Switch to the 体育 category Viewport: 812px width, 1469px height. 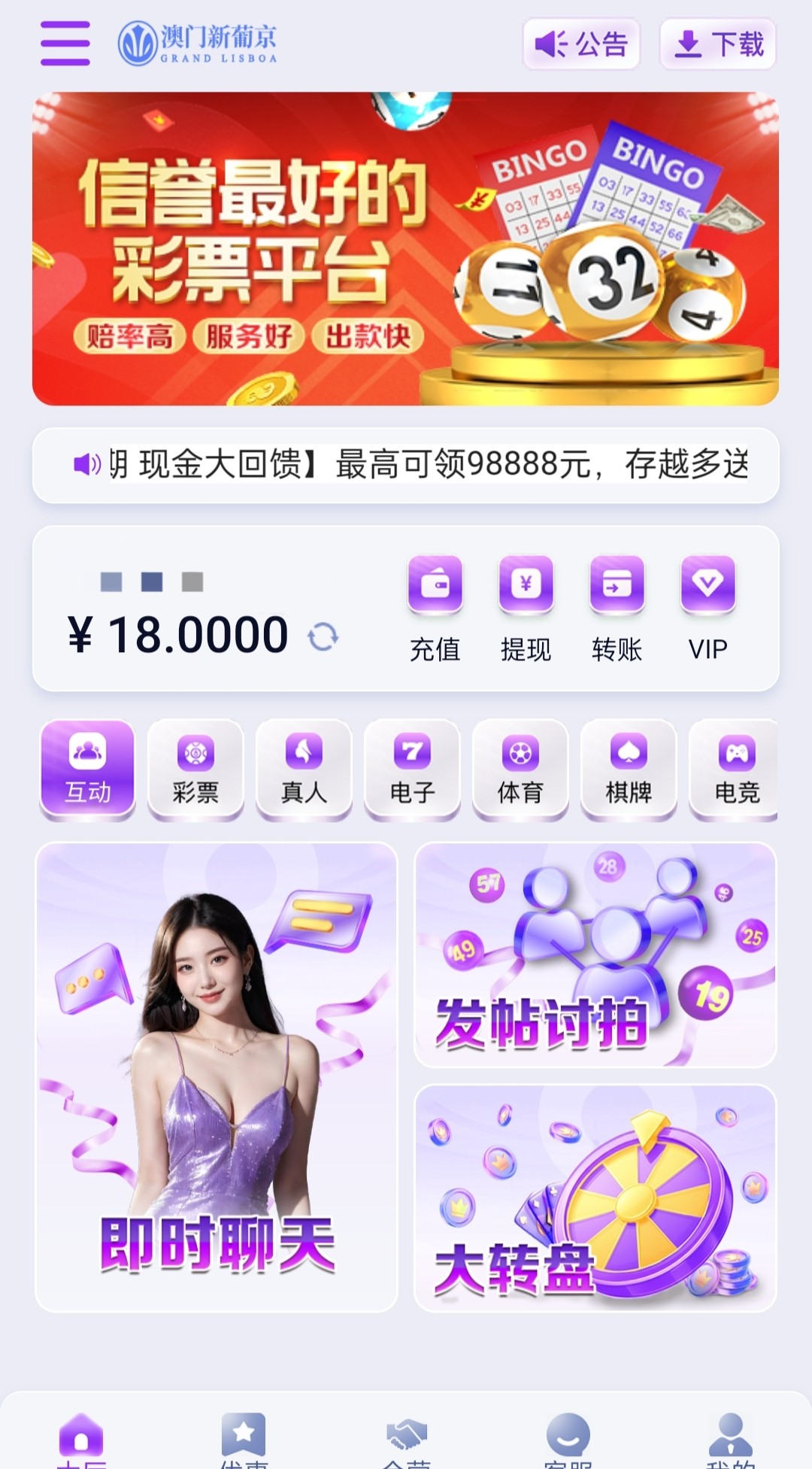click(520, 769)
